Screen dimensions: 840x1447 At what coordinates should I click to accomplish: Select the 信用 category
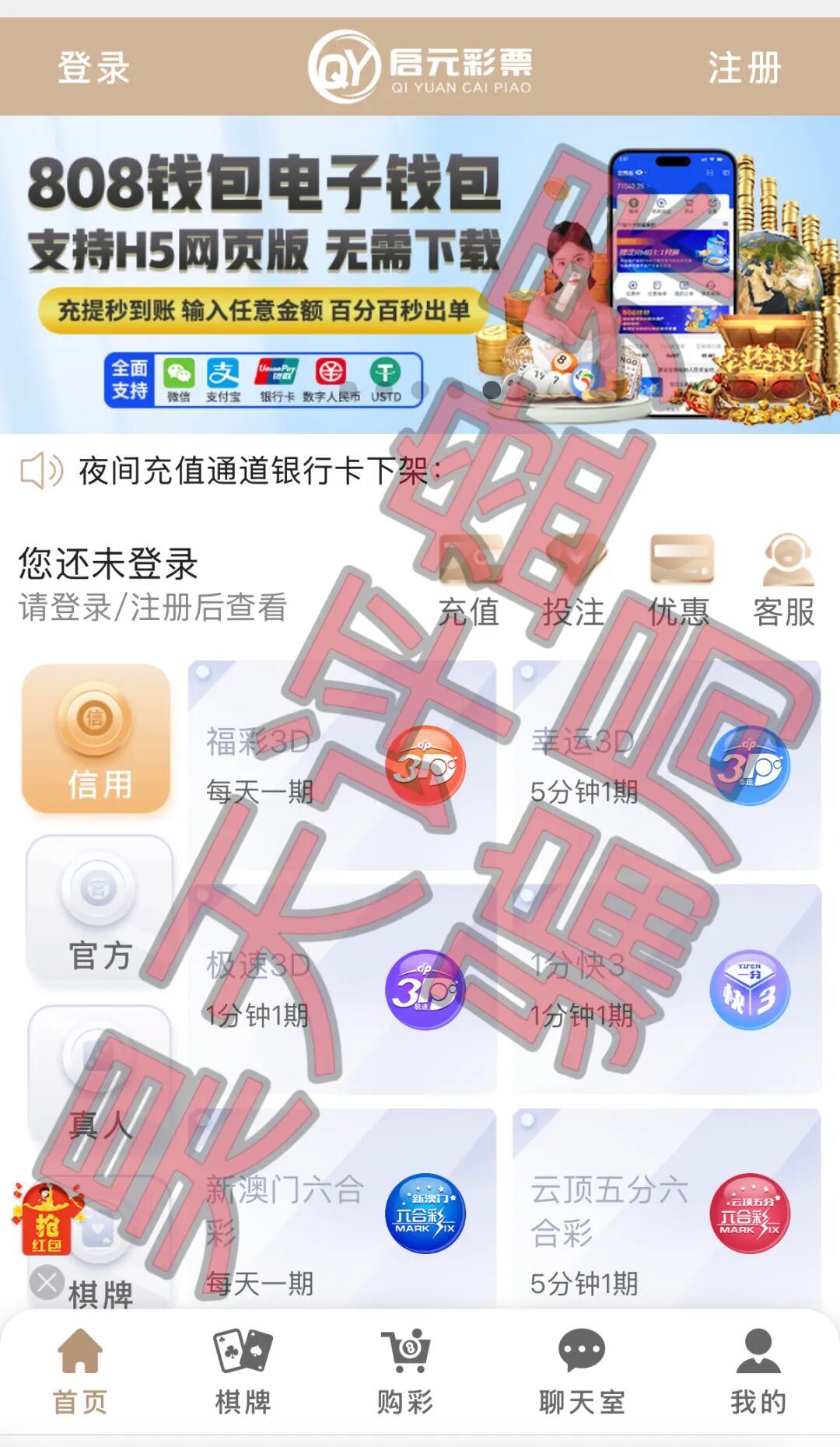(97, 738)
